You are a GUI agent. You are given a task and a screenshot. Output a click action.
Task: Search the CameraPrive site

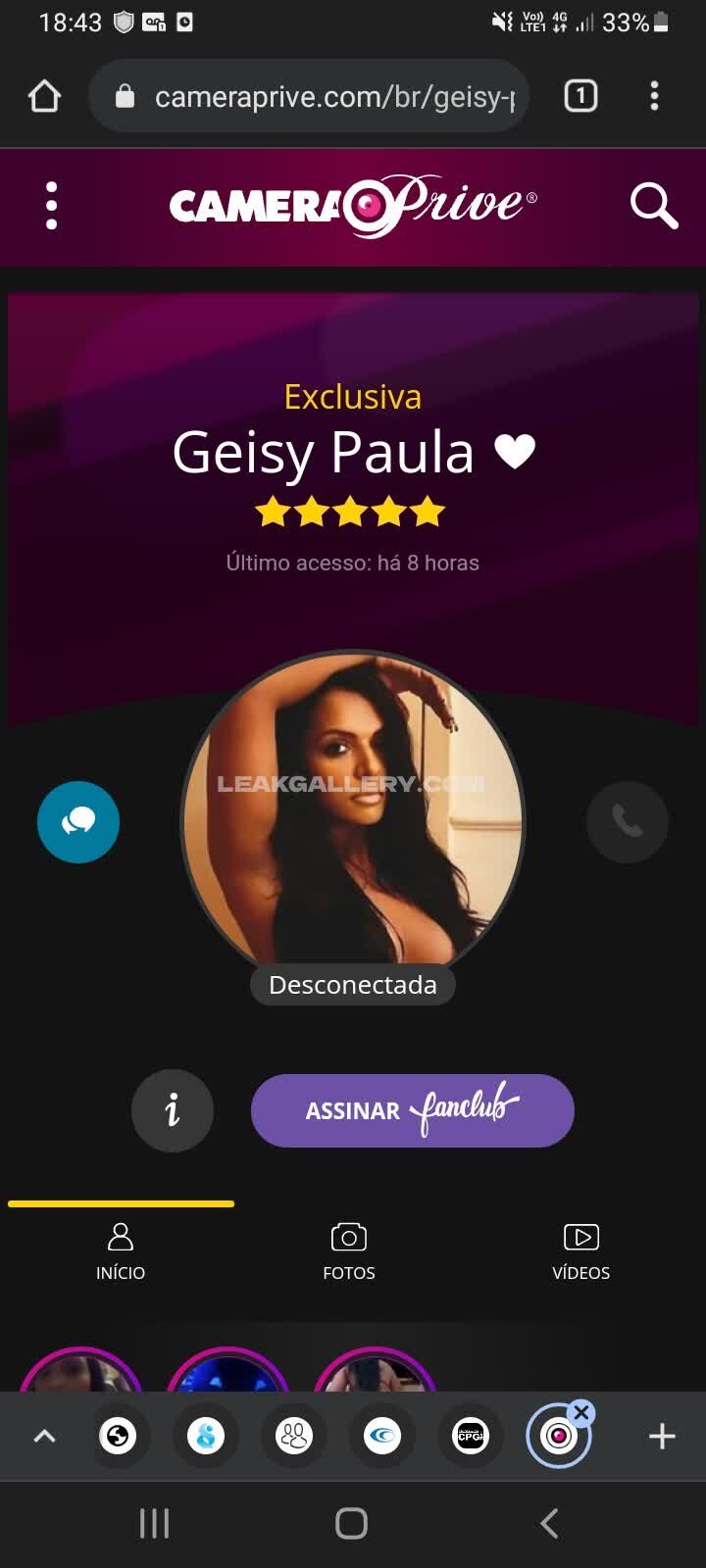coord(653,206)
